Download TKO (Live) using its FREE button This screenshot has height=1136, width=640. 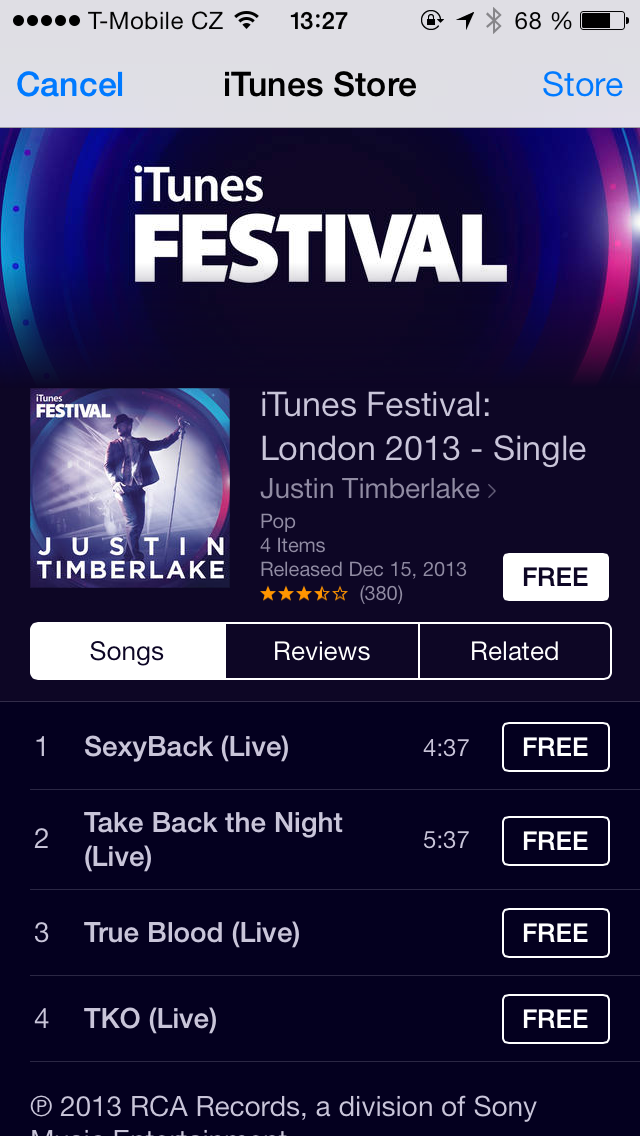coord(555,1019)
